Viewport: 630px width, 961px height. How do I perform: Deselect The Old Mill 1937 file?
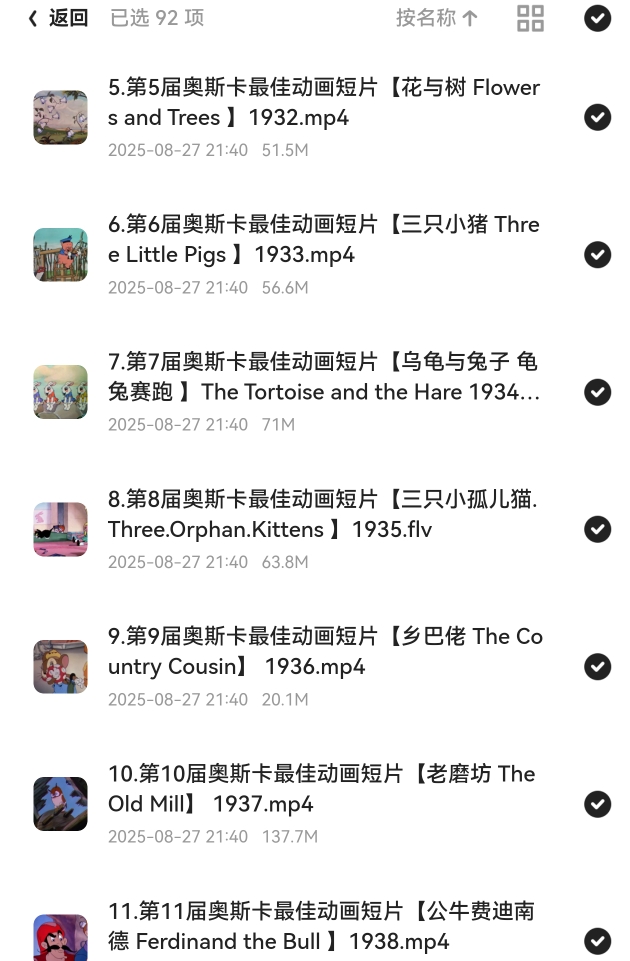tap(597, 804)
